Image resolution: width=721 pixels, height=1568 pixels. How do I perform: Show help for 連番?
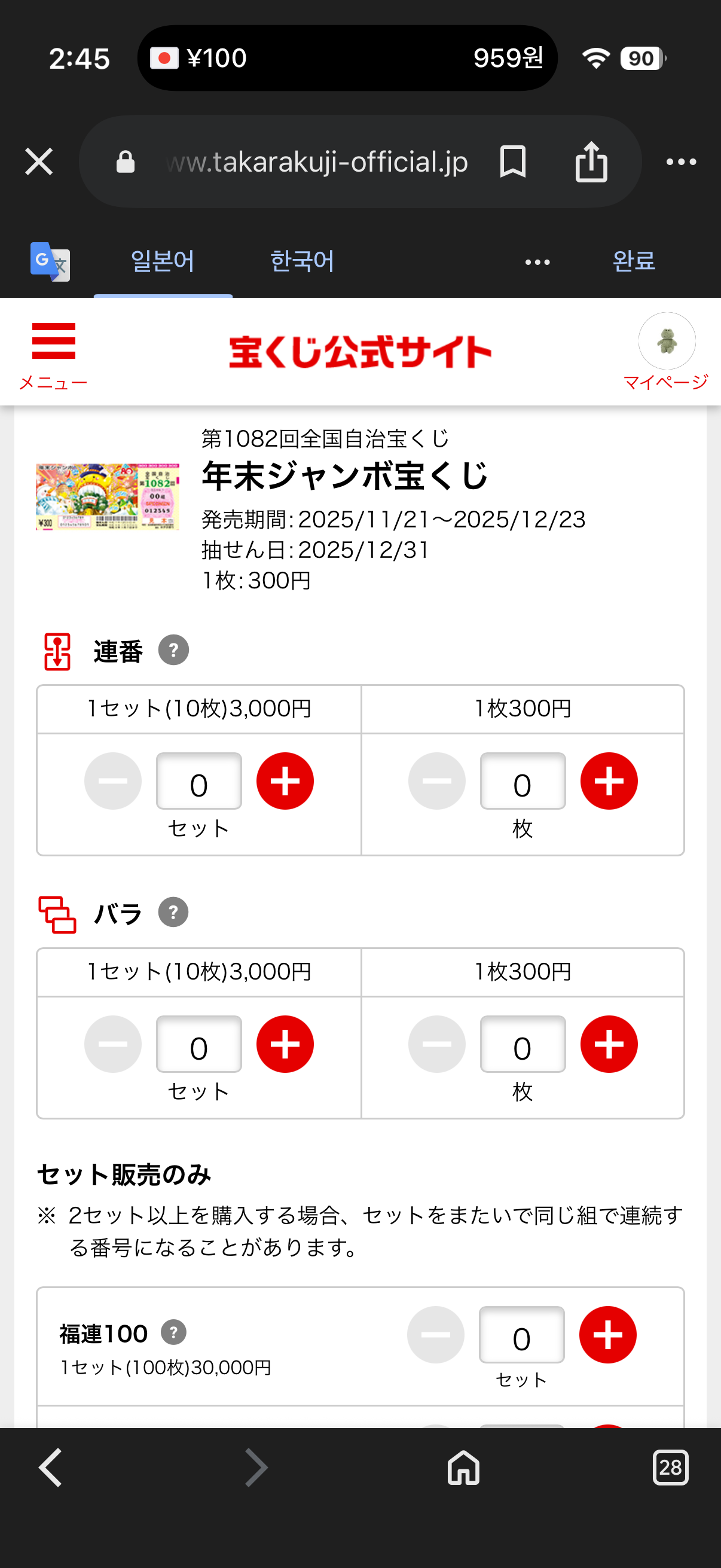(173, 650)
